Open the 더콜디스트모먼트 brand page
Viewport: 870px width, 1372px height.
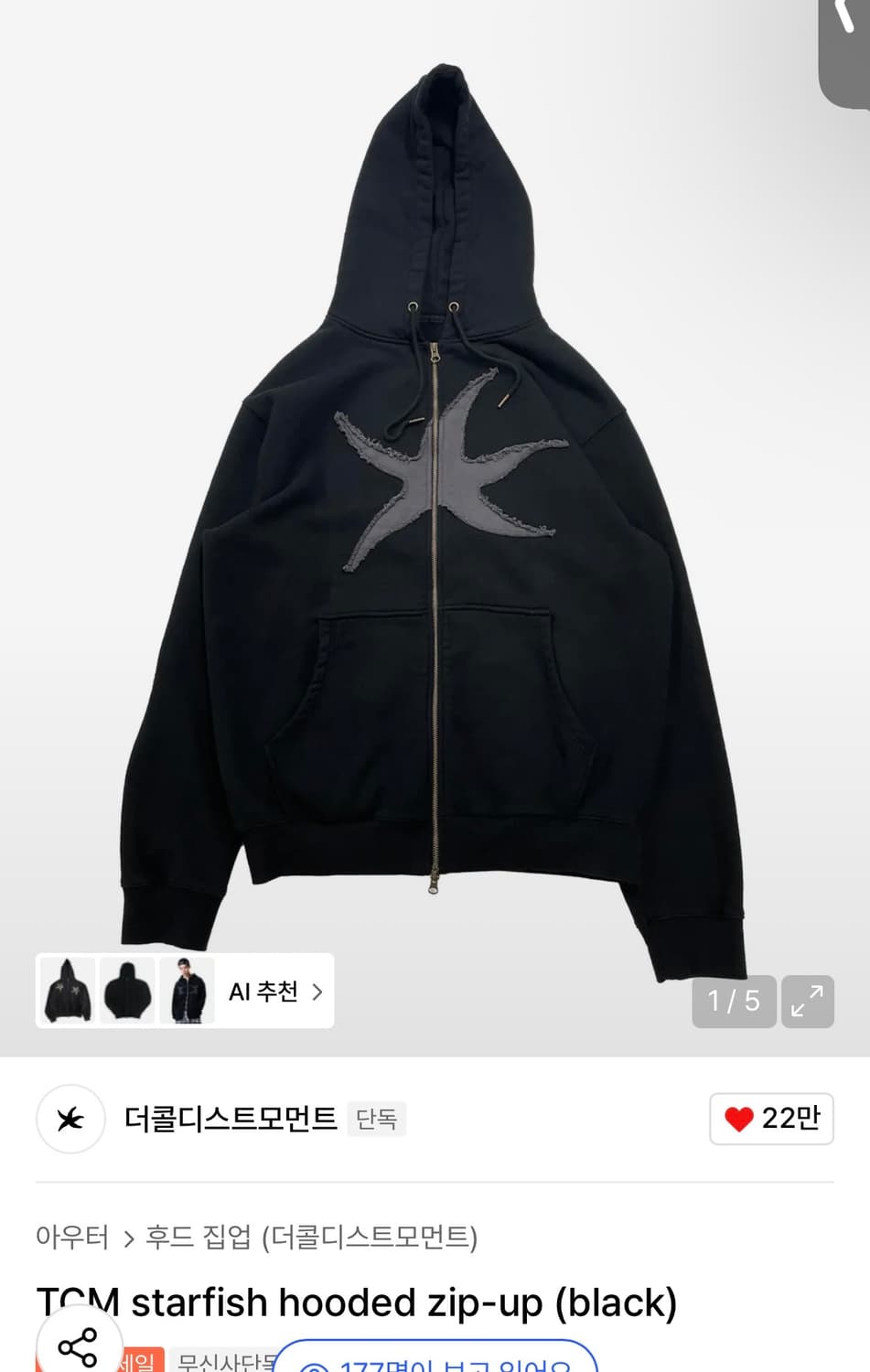230,1119
